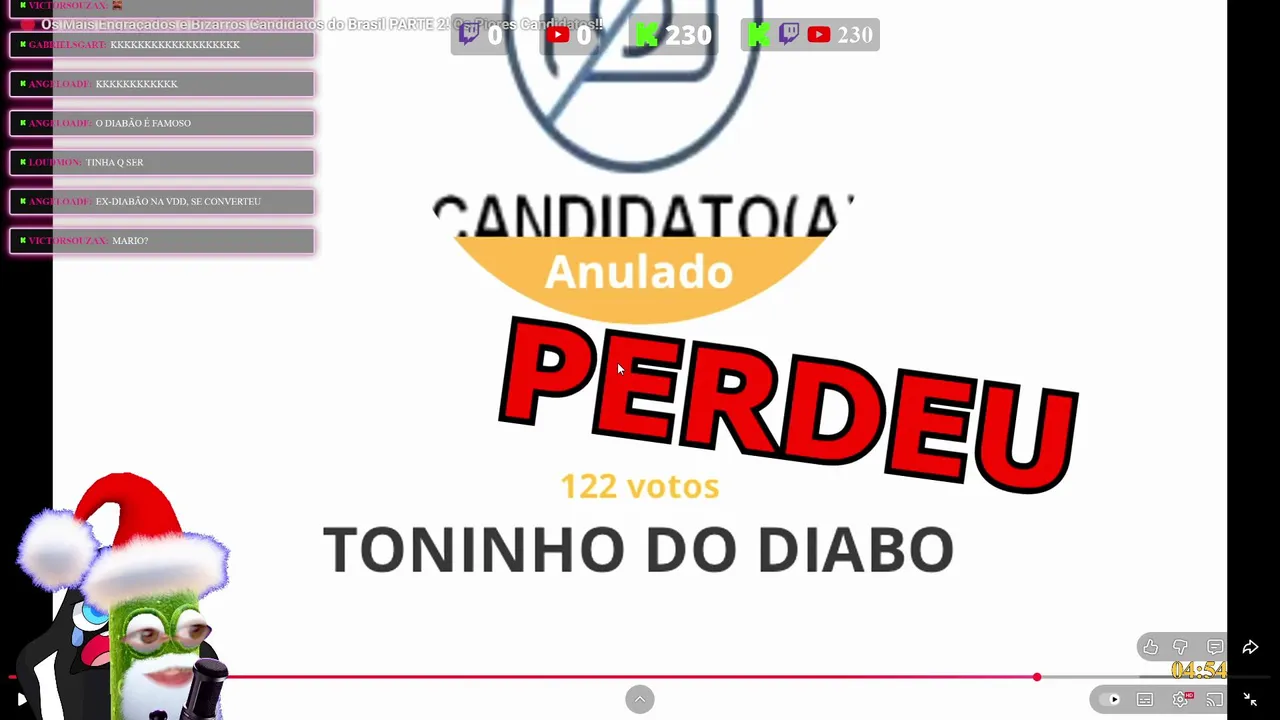Screen dimensions: 1280x720
Task: Toggle the autoplay switch
Action: click(x=1110, y=699)
